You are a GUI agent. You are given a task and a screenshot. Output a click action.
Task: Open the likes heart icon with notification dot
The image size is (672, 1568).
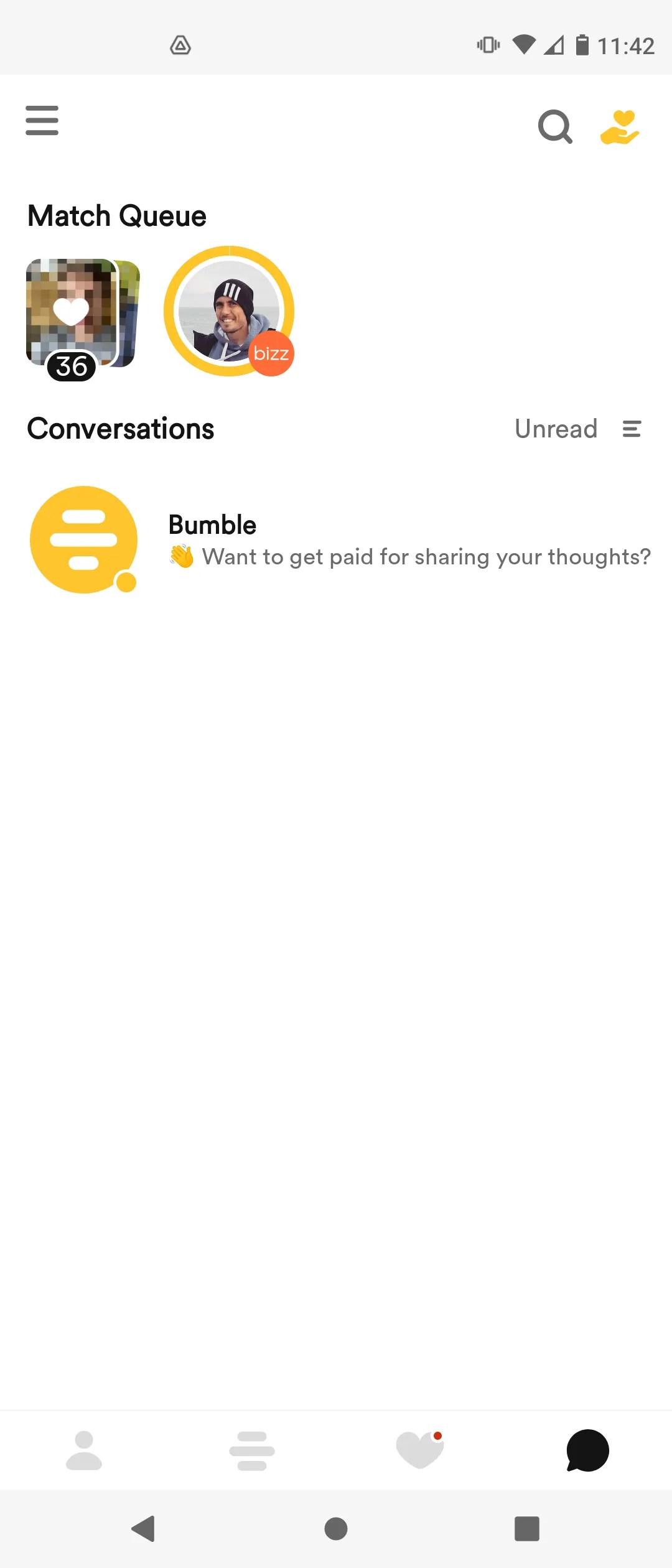[x=420, y=1450]
